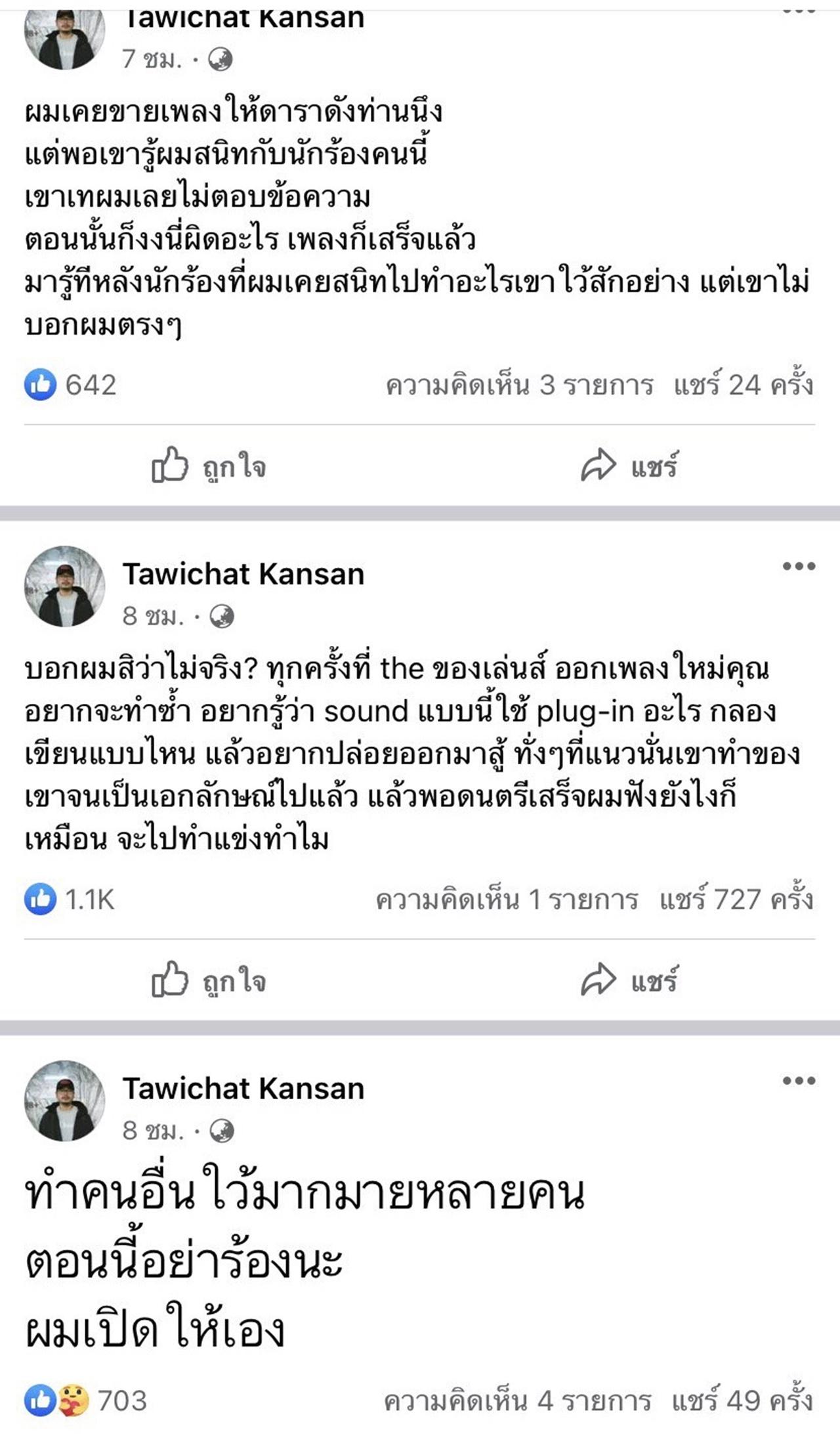Like the post with 1.1K reactions

click(x=209, y=981)
